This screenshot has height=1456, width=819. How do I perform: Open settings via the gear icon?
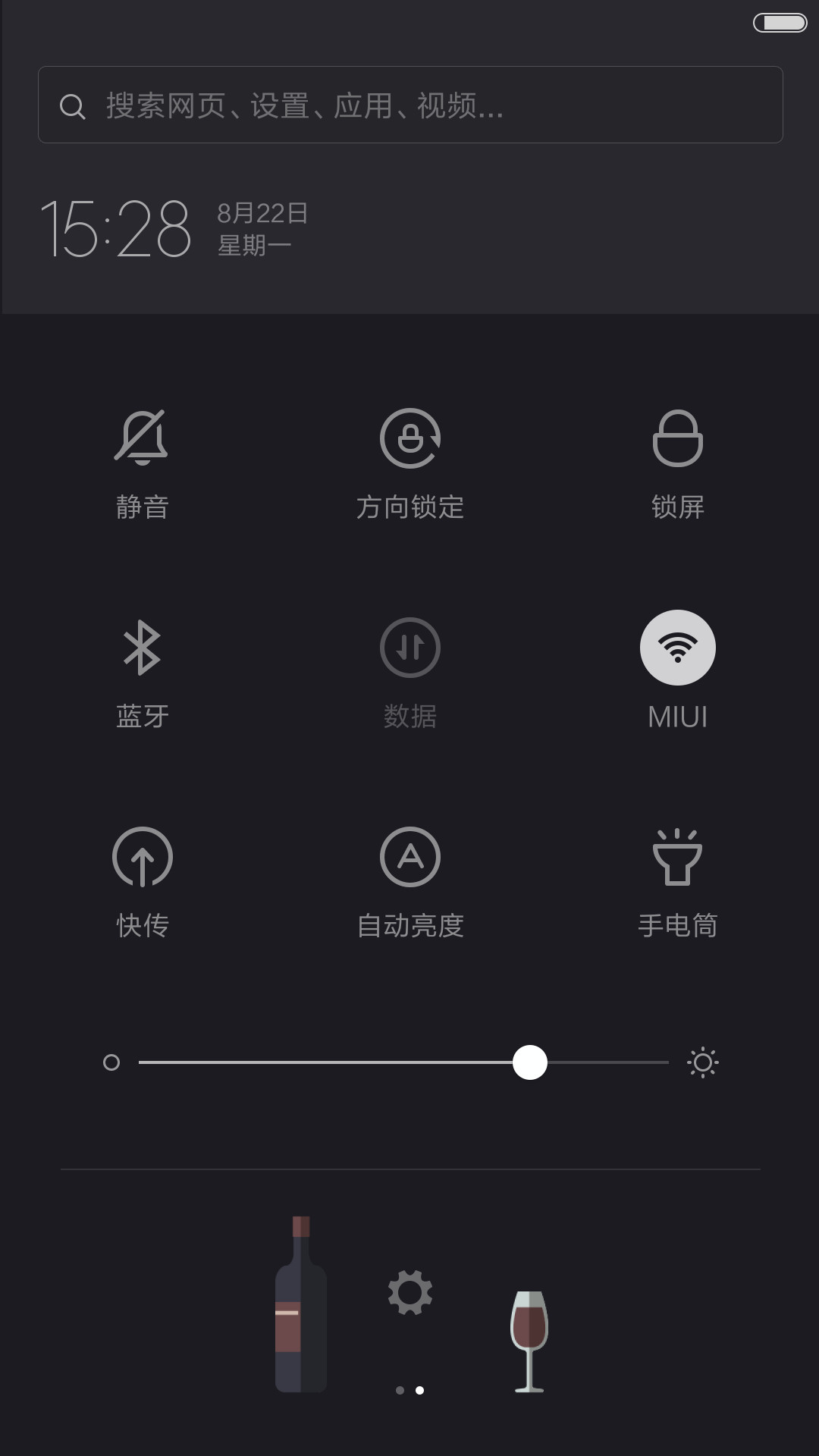410,1292
